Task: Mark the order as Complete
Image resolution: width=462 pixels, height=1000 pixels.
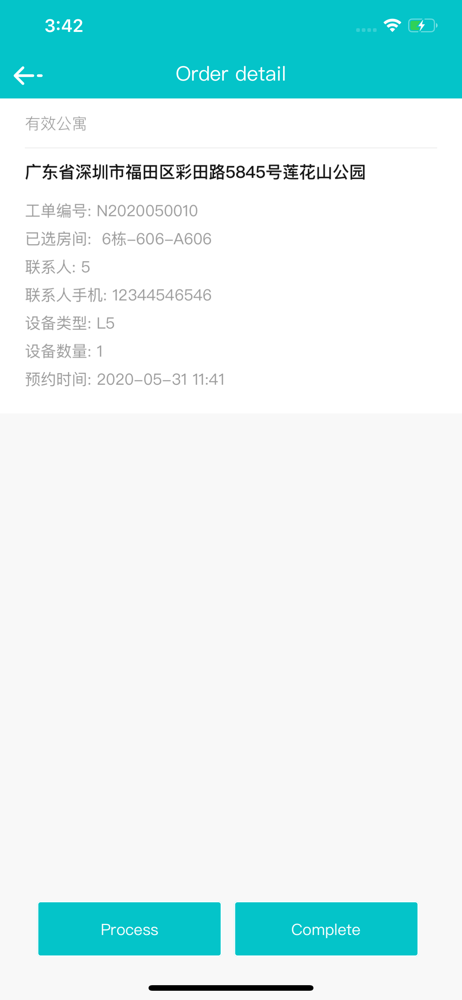Action: click(326, 929)
